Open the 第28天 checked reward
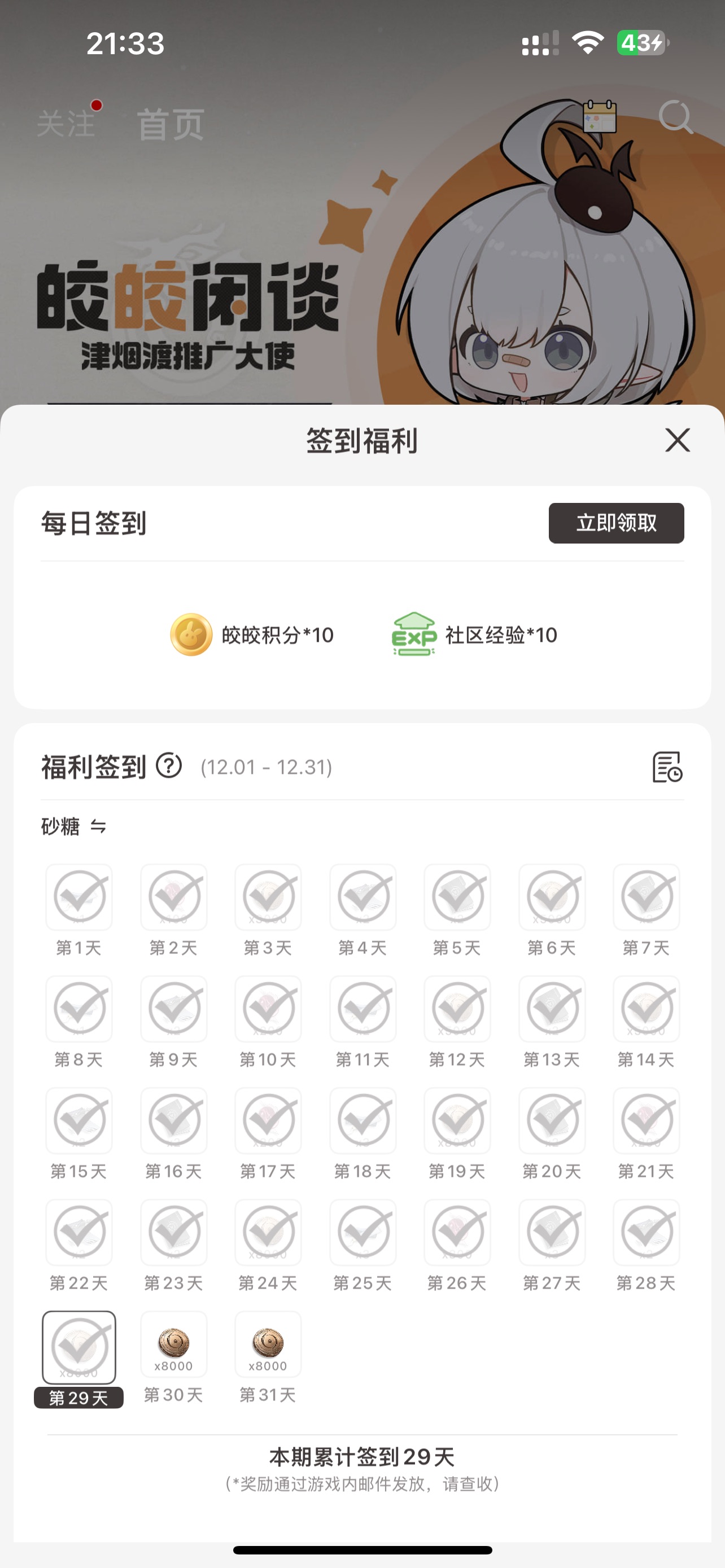This screenshot has width=725, height=1568. [647, 1233]
